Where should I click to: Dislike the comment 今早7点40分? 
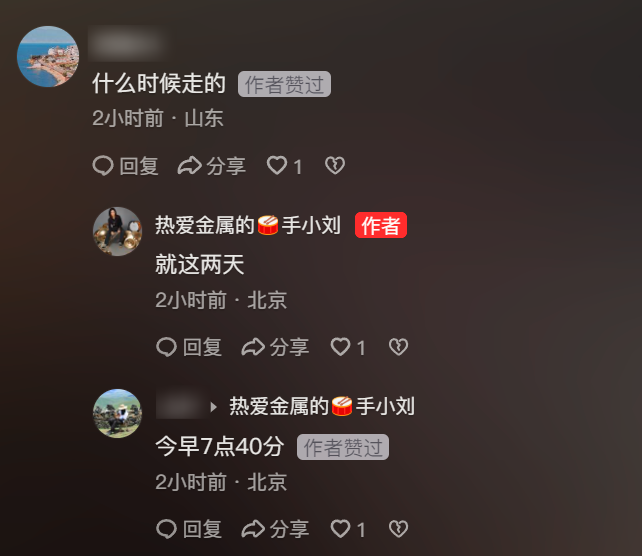pyautogui.click(x=398, y=528)
